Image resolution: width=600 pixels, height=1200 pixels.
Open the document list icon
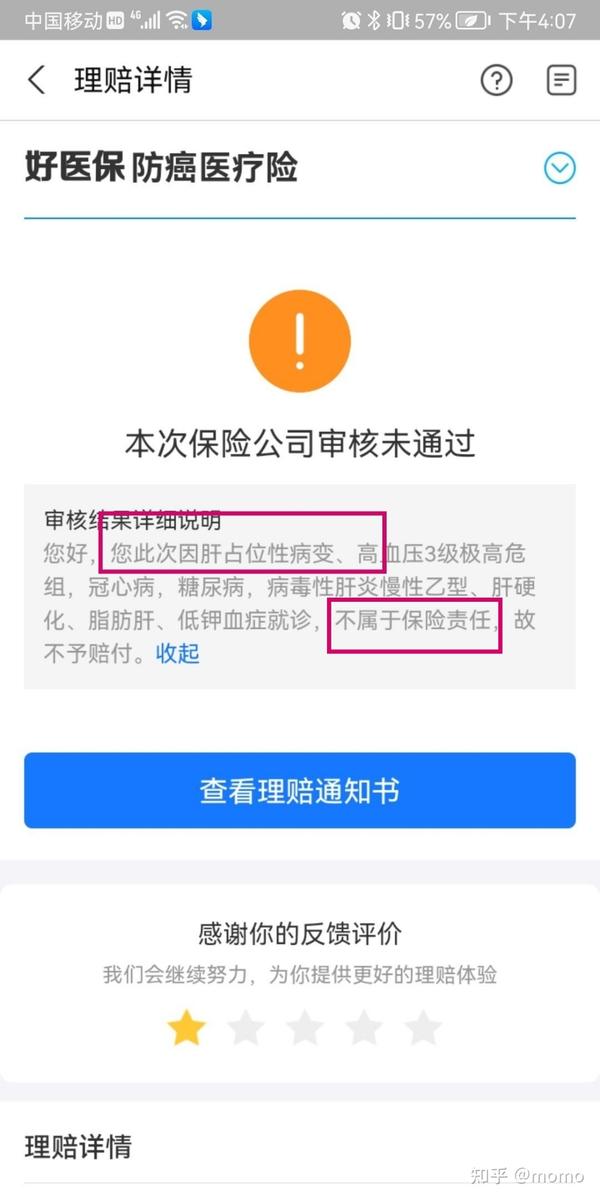pyautogui.click(x=561, y=80)
